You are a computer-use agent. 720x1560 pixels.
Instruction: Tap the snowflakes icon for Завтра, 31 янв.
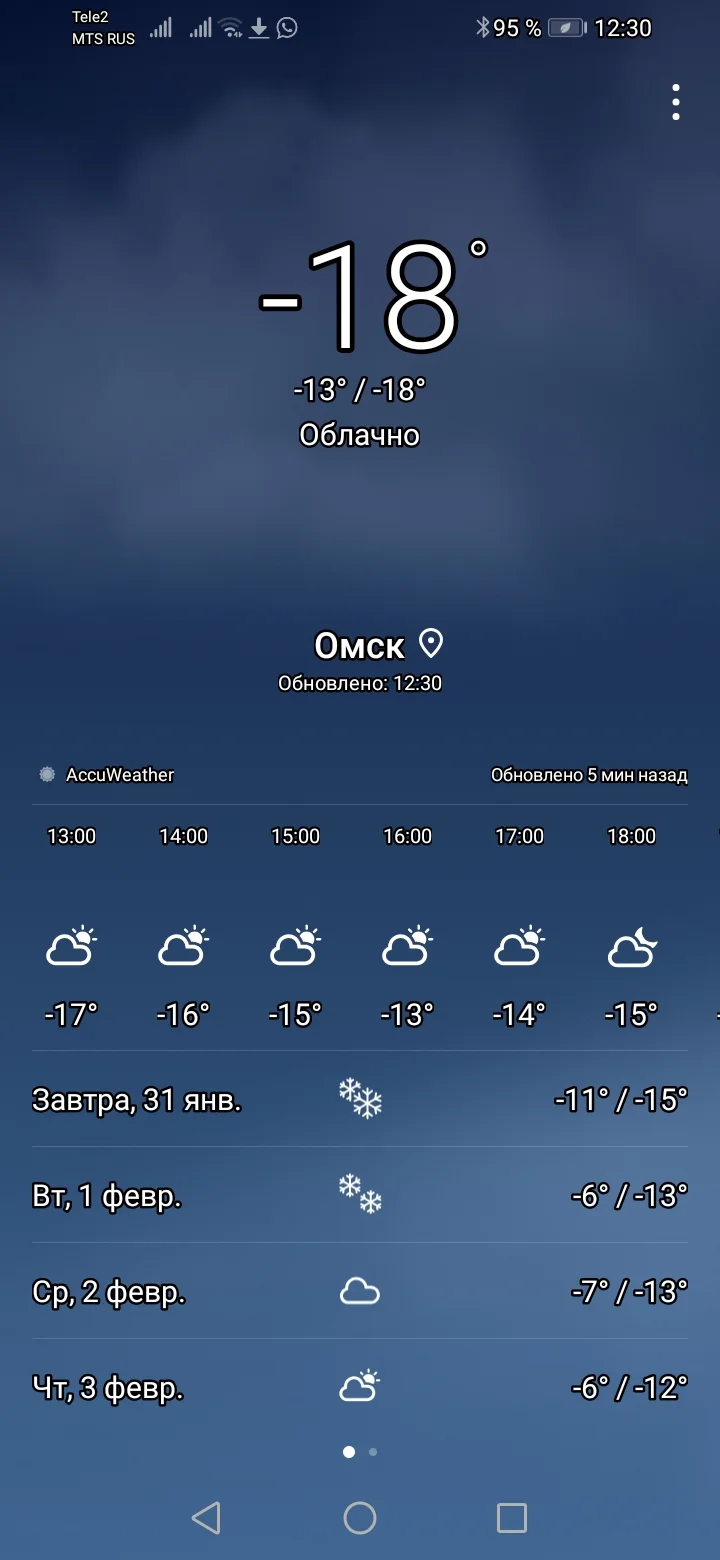(360, 1098)
